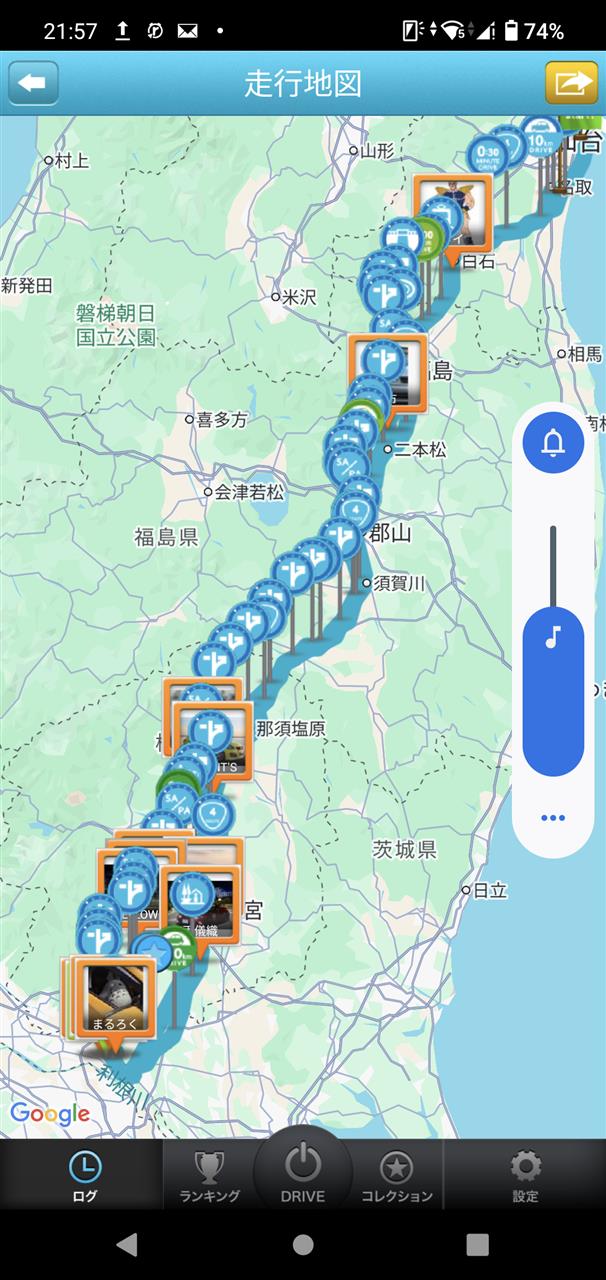Tap the media volume slider
Screen dimensions: 606x1280
(x=553, y=690)
